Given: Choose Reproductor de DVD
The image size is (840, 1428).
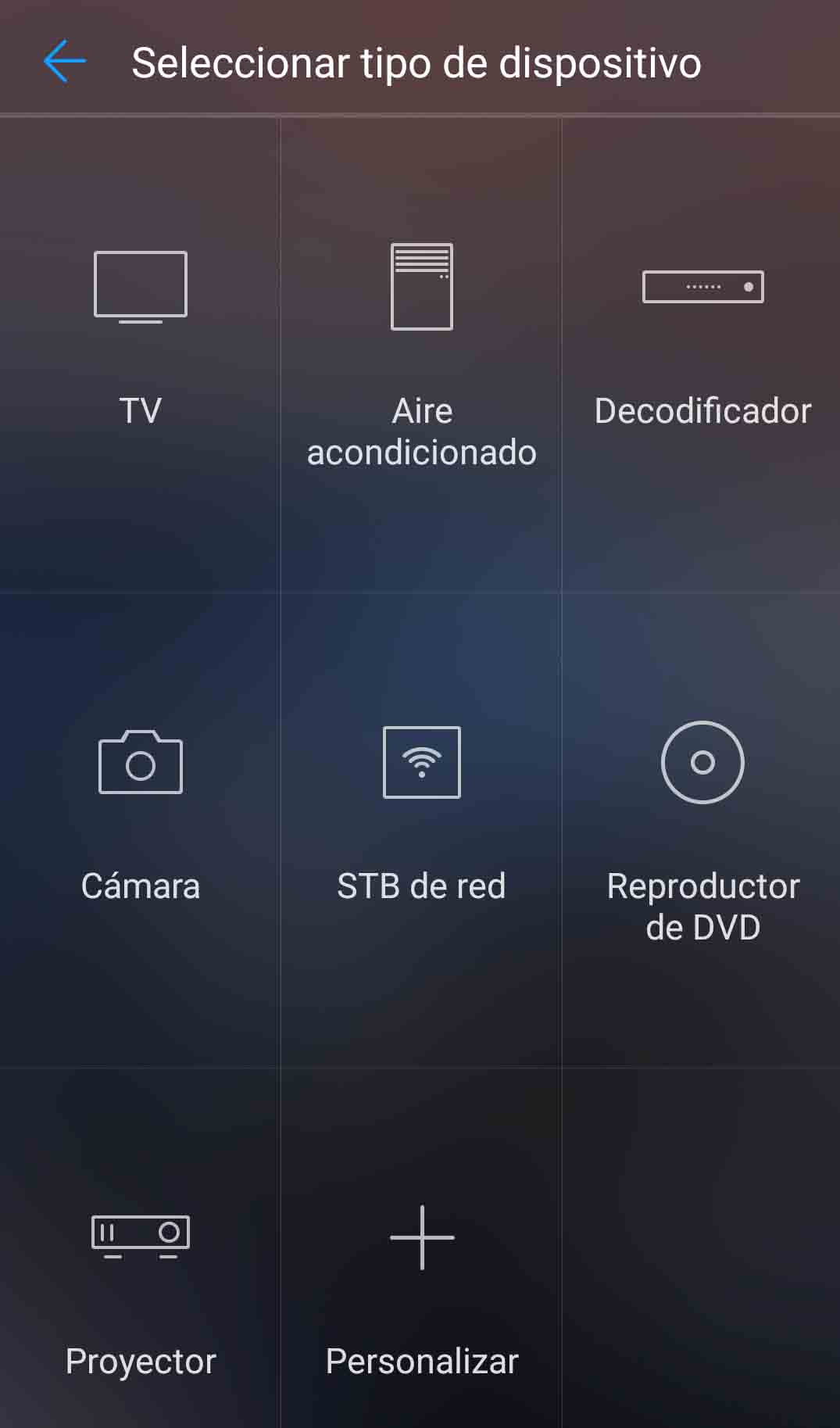Looking at the screenshot, I should click(x=702, y=829).
